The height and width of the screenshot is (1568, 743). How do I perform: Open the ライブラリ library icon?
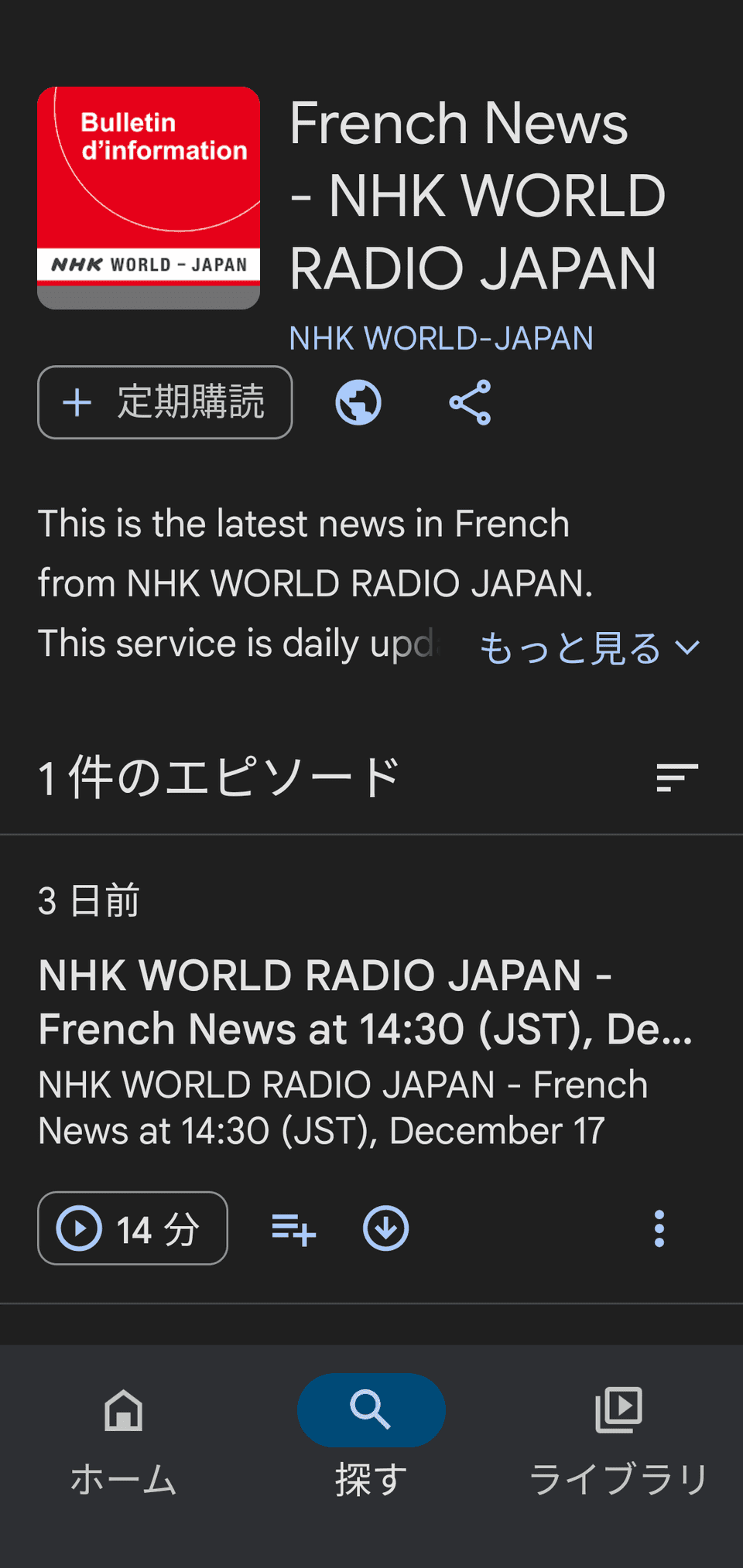click(x=618, y=1409)
